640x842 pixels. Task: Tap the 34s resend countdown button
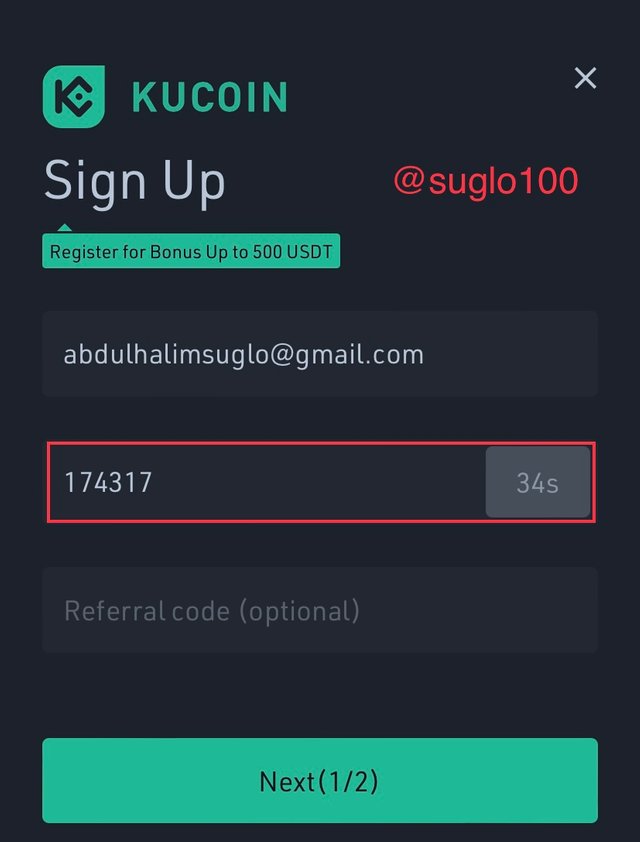tap(538, 482)
